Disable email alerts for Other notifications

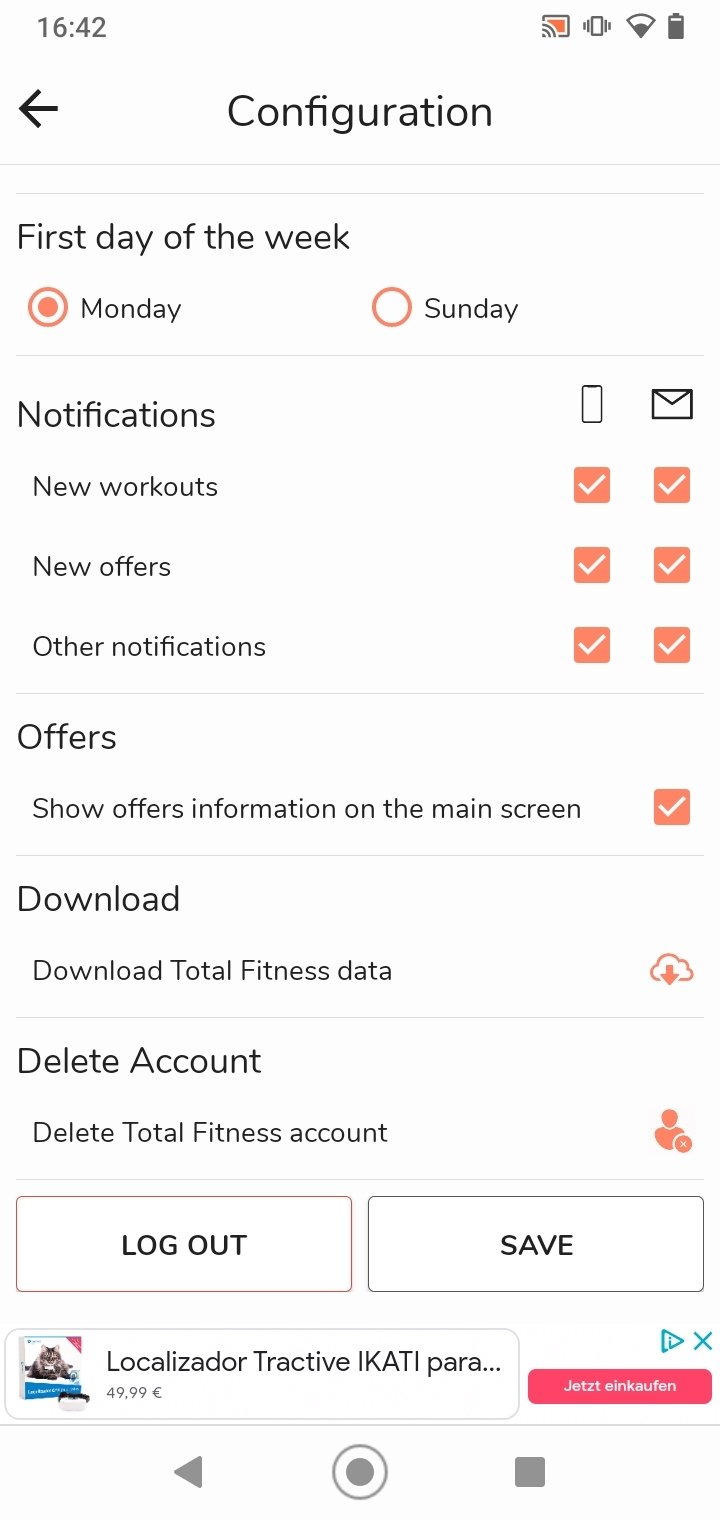[x=672, y=646]
